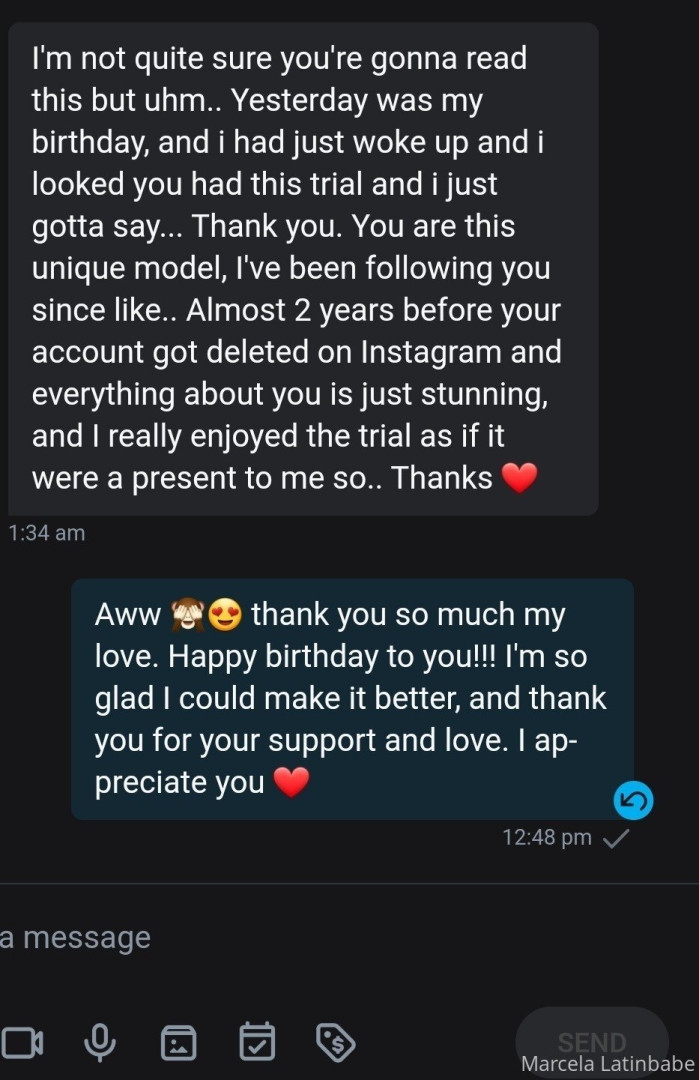Tap the blue undo arrow on reply
The height and width of the screenshot is (1080, 699).
[633, 800]
